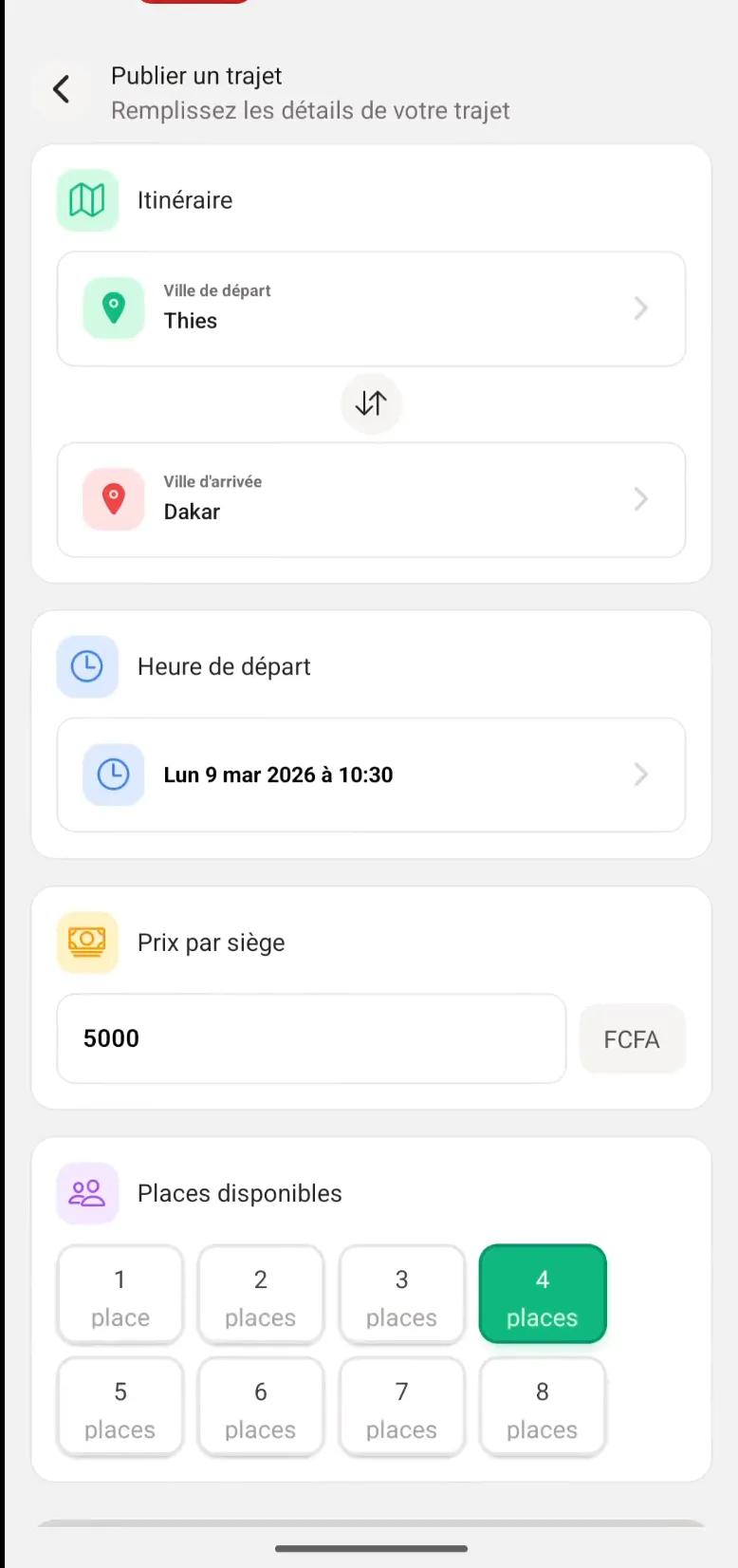
Task: Select the 4 places option
Action: (x=543, y=1295)
